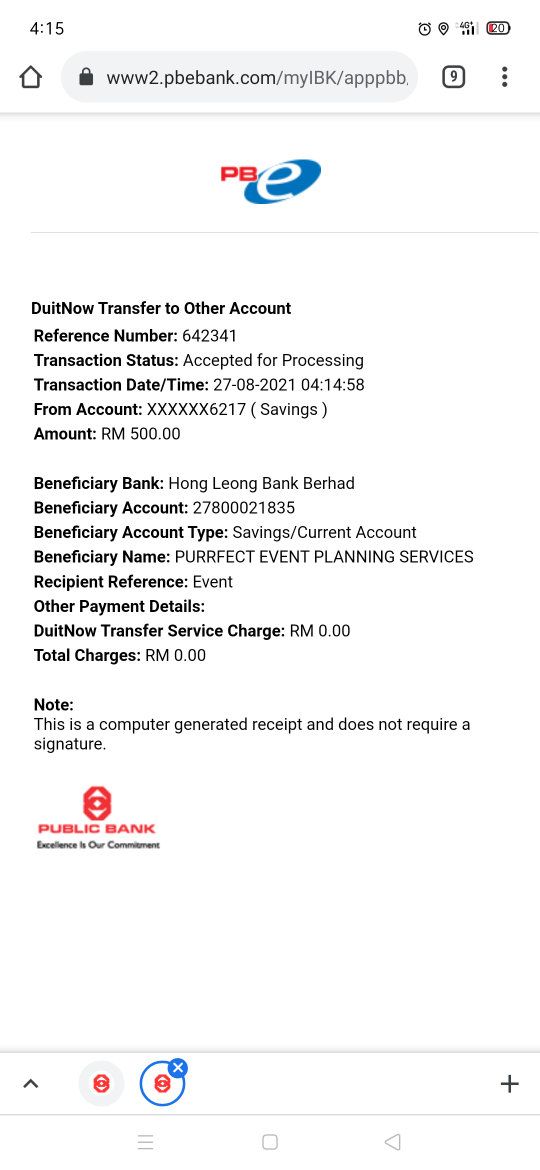Tap the browser home icon

pos(30,77)
